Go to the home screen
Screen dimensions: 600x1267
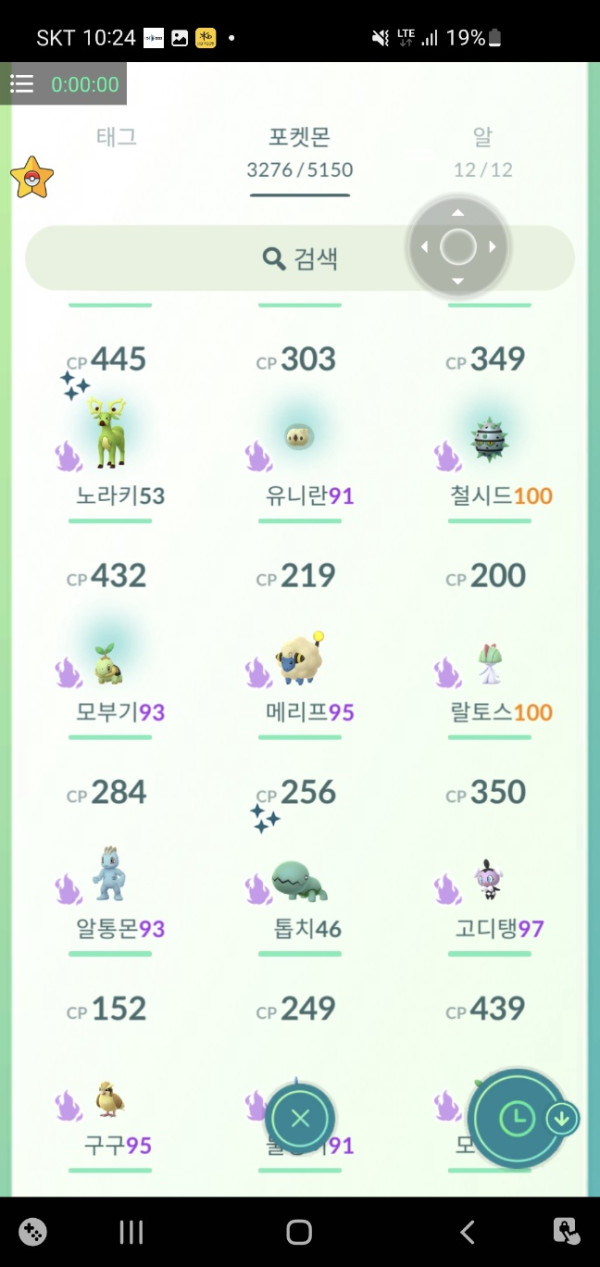[x=299, y=1232]
